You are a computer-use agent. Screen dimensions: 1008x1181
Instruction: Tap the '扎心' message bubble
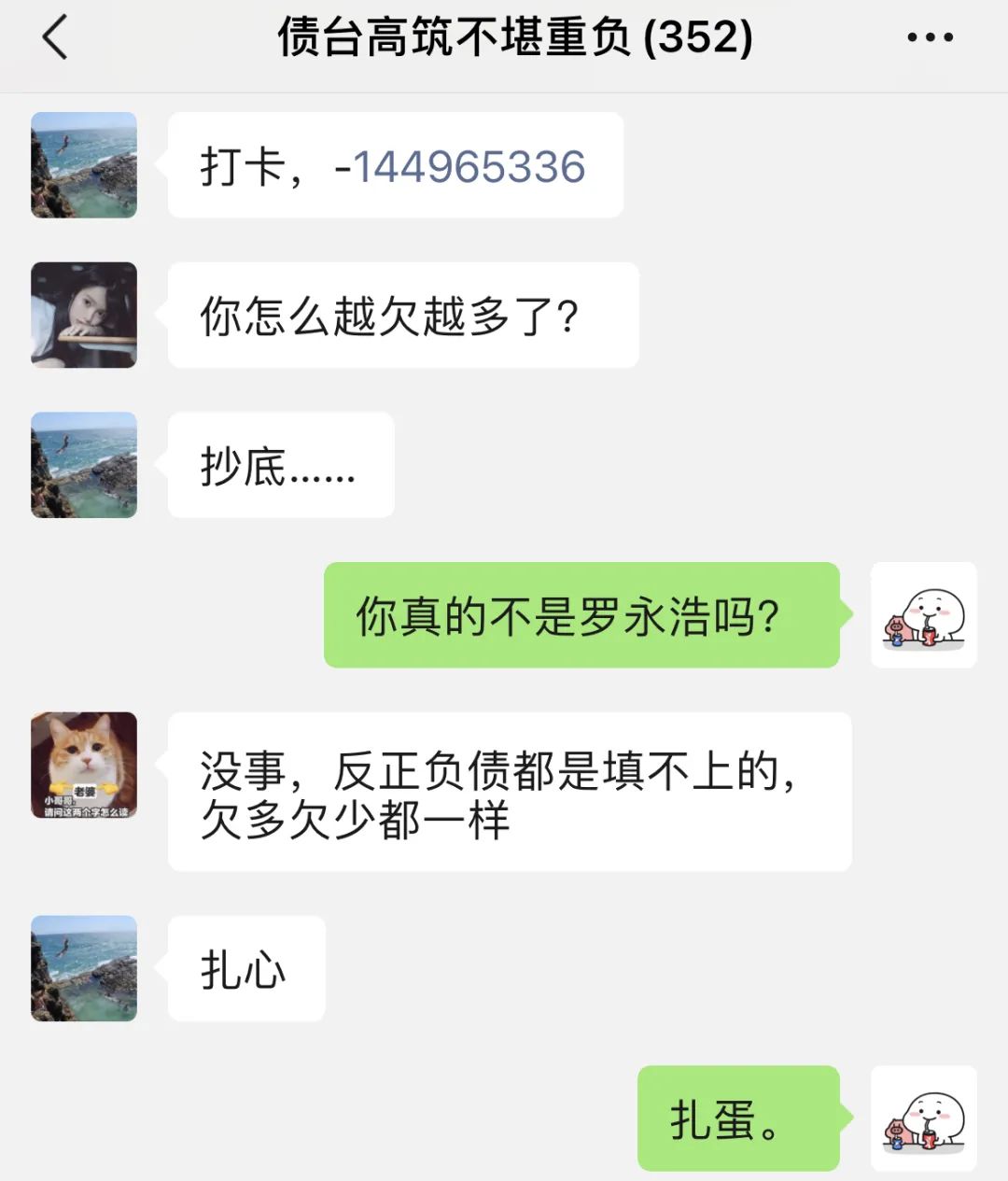click(245, 969)
